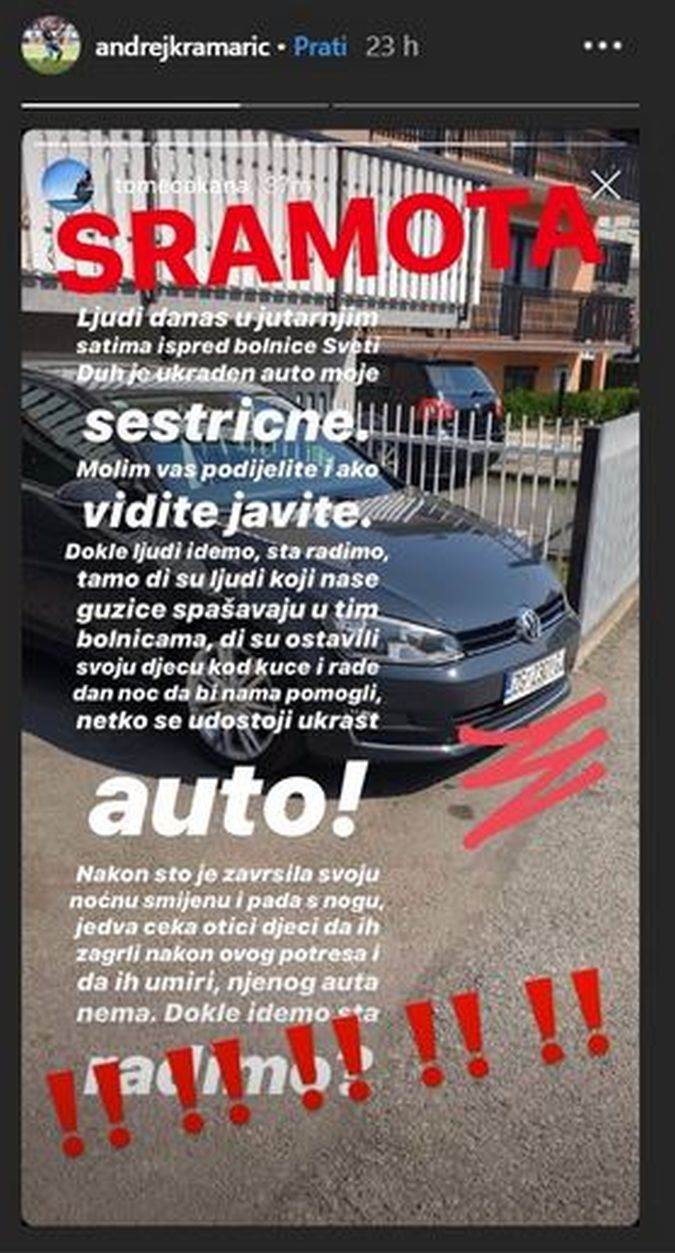Viewport: 675px width, 1253px height.
Task: Open andrejkramaric's profile via username
Action: tap(185, 47)
